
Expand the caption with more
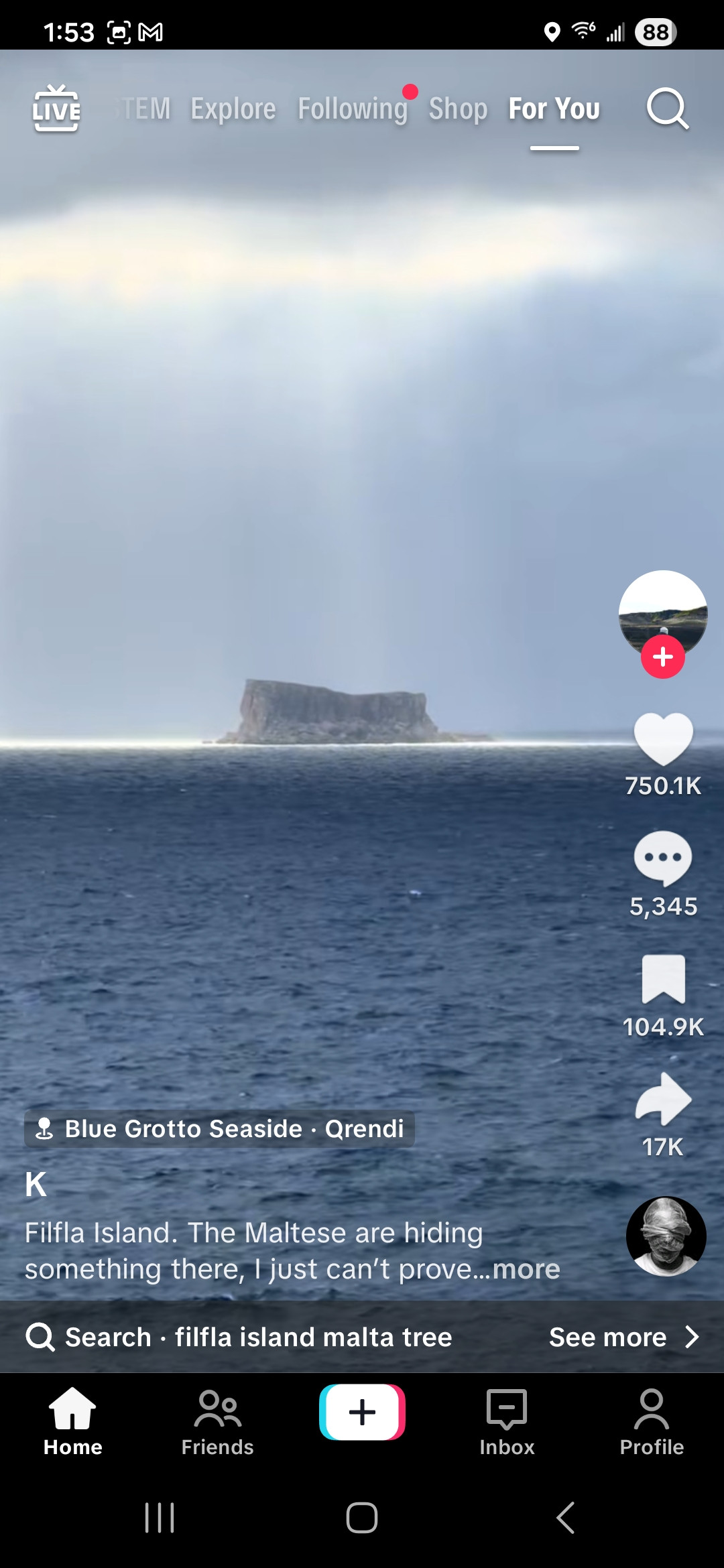(526, 1269)
